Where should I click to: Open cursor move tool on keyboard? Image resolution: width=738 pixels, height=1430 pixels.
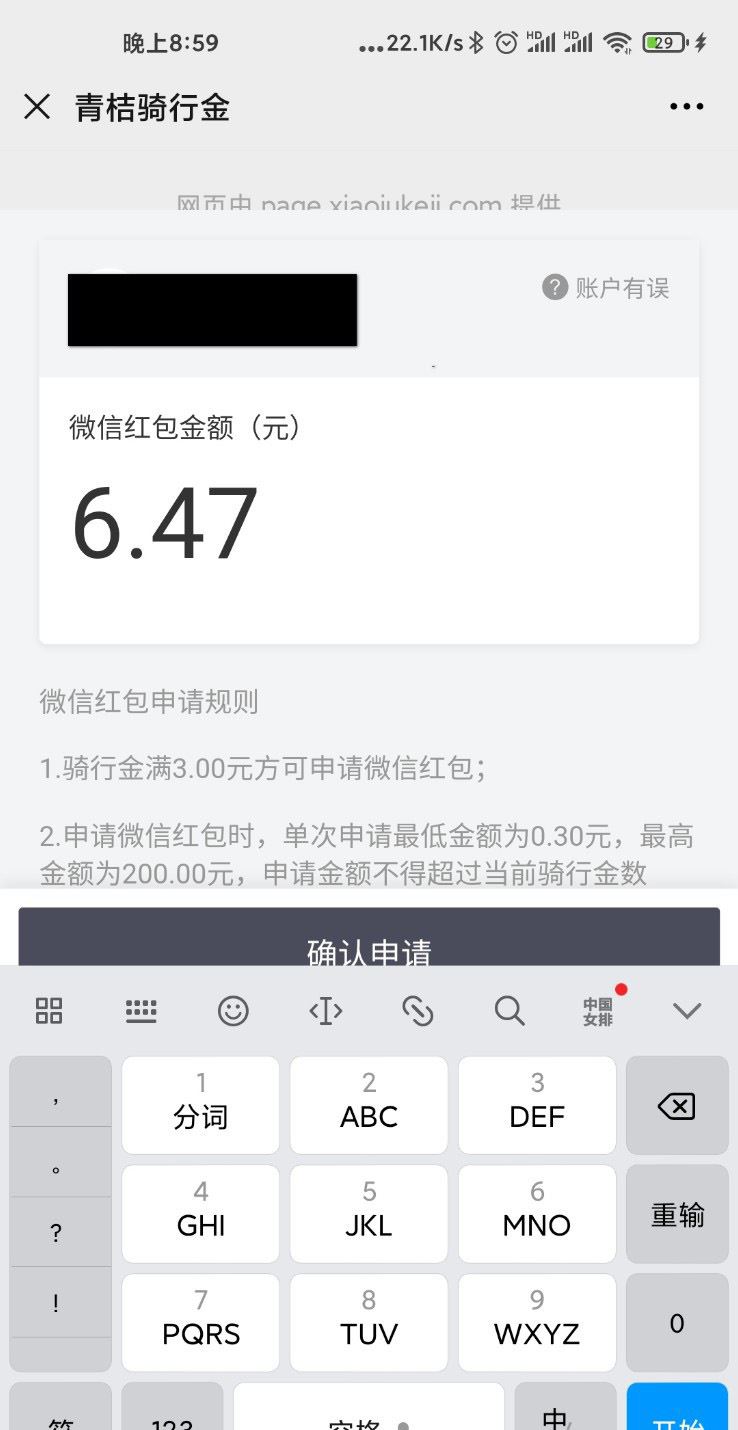326,1011
